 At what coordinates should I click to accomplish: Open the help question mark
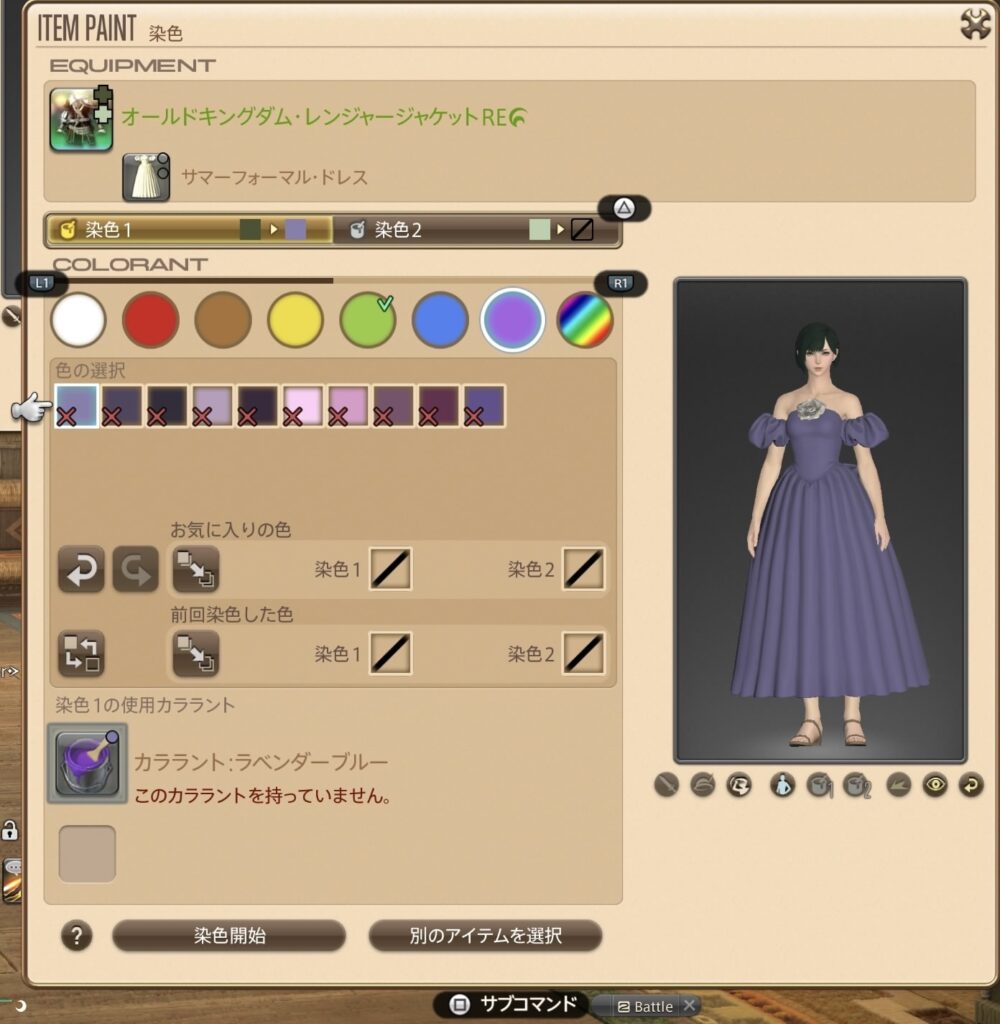76,936
